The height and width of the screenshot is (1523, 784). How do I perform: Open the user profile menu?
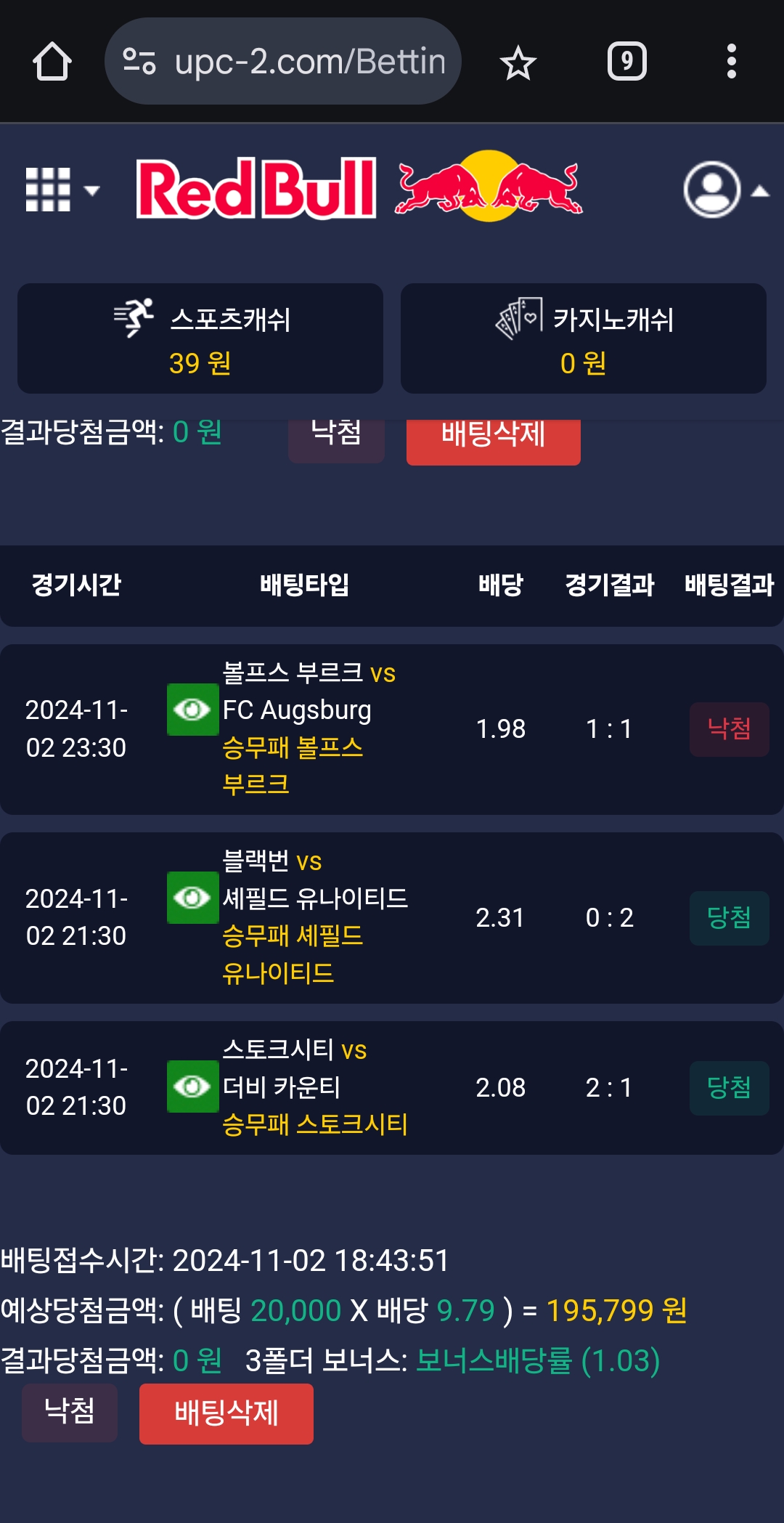[724, 190]
